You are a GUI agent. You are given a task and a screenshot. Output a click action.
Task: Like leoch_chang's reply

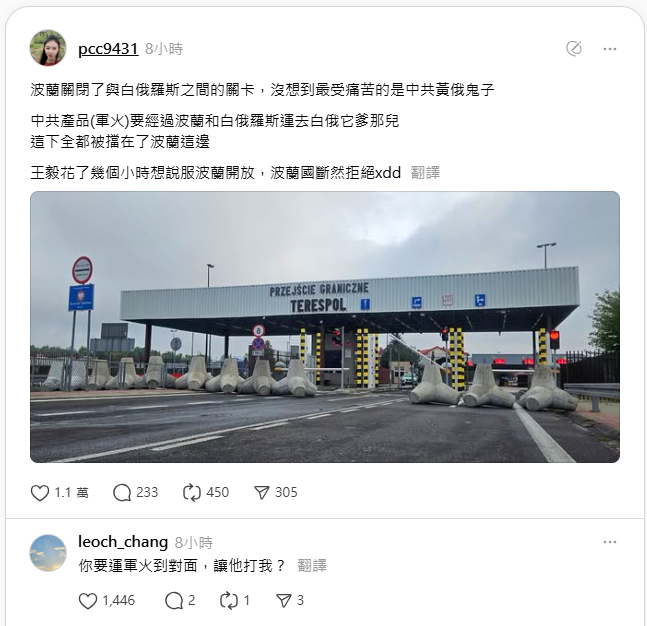(x=88, y=600)
